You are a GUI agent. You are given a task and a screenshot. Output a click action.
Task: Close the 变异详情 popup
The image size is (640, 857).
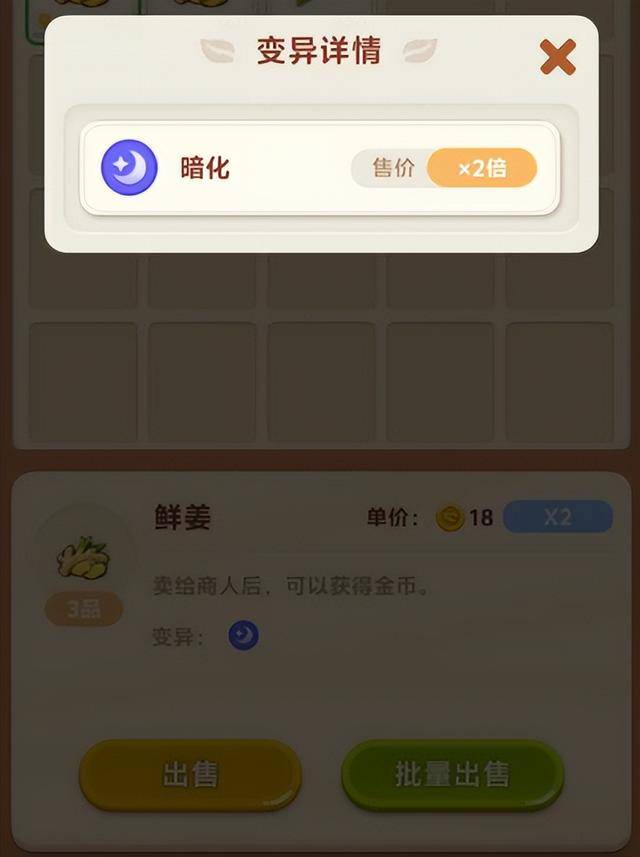click(557, 57)
